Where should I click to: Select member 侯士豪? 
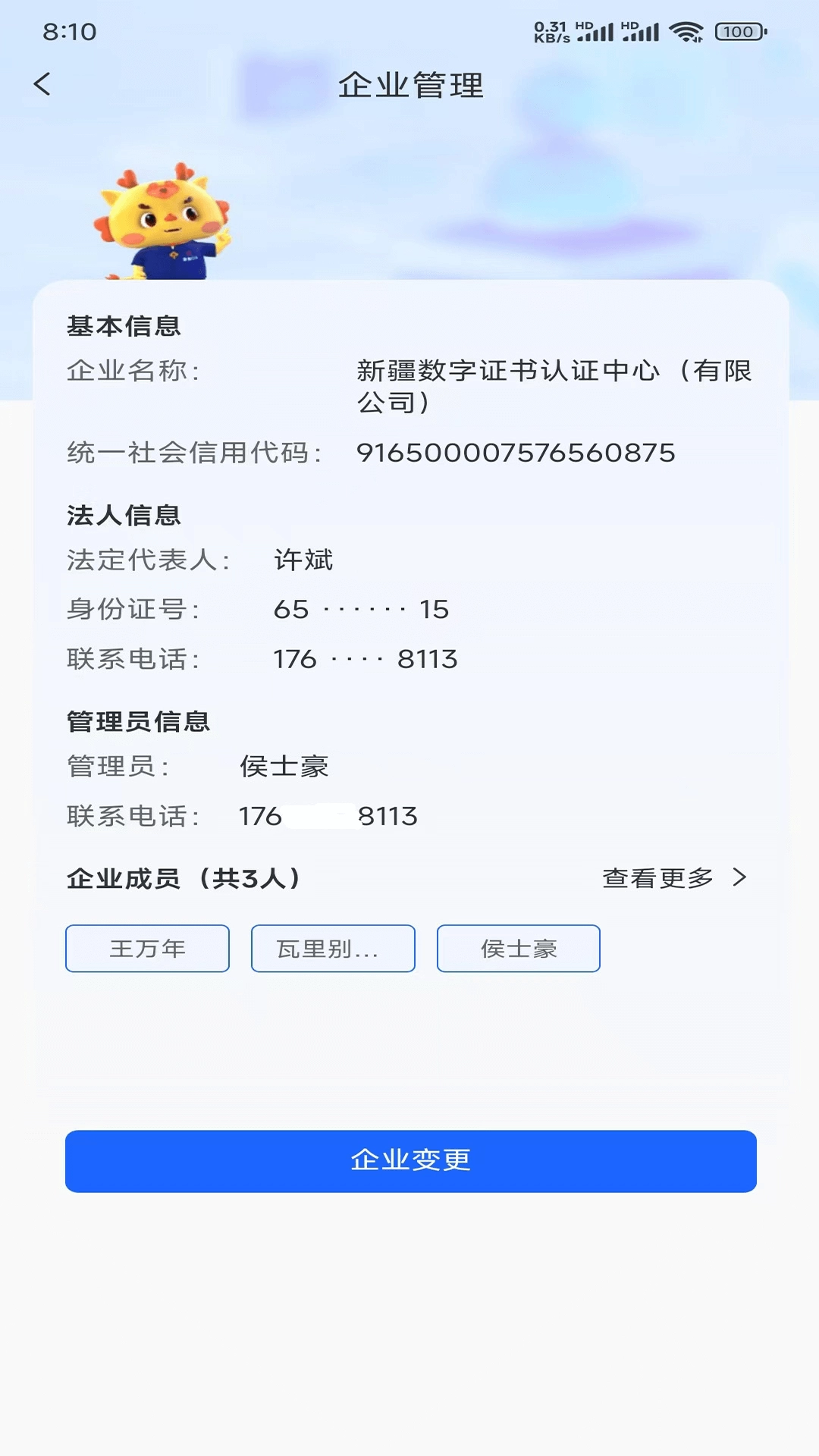[x=518, y=948]
